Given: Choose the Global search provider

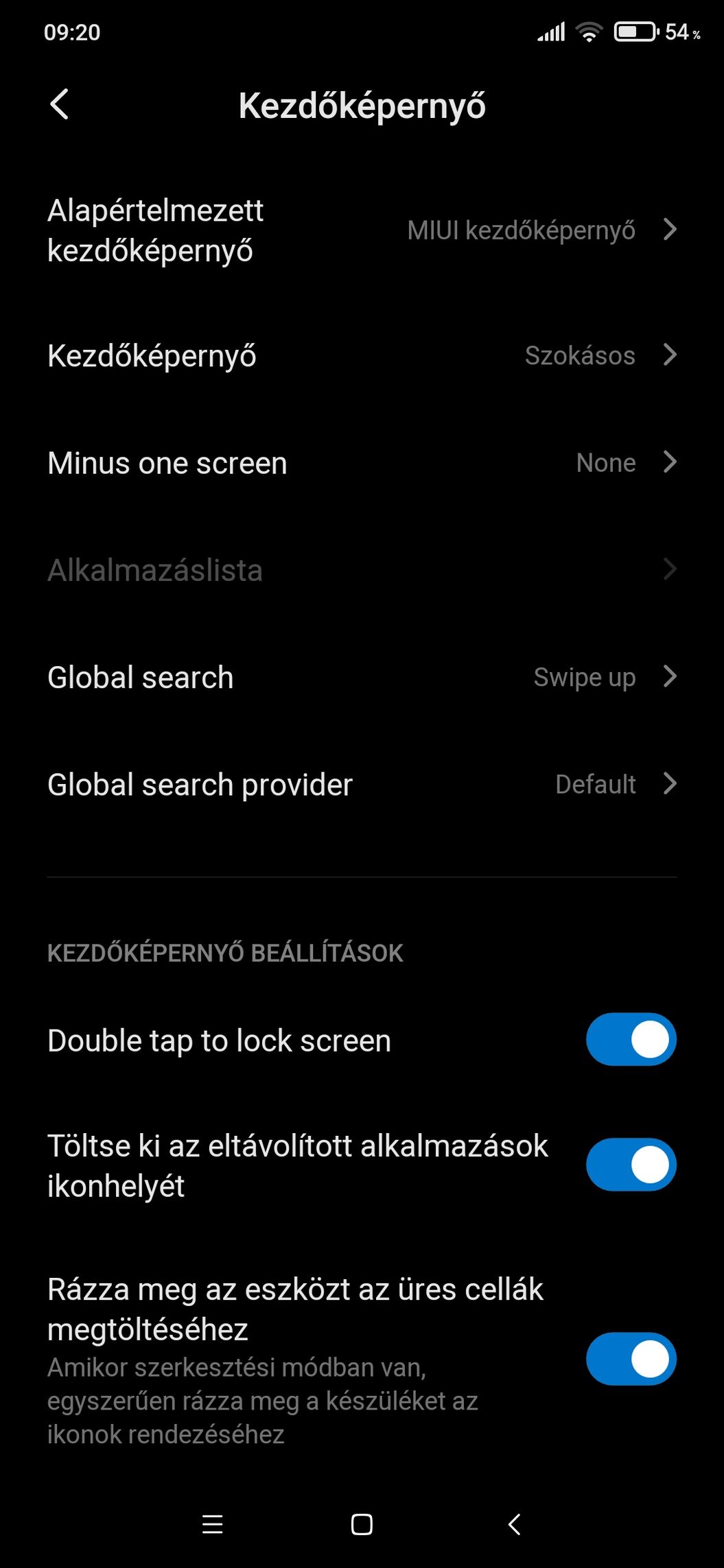Looking at the screenshot, I should tap(362, 784).
